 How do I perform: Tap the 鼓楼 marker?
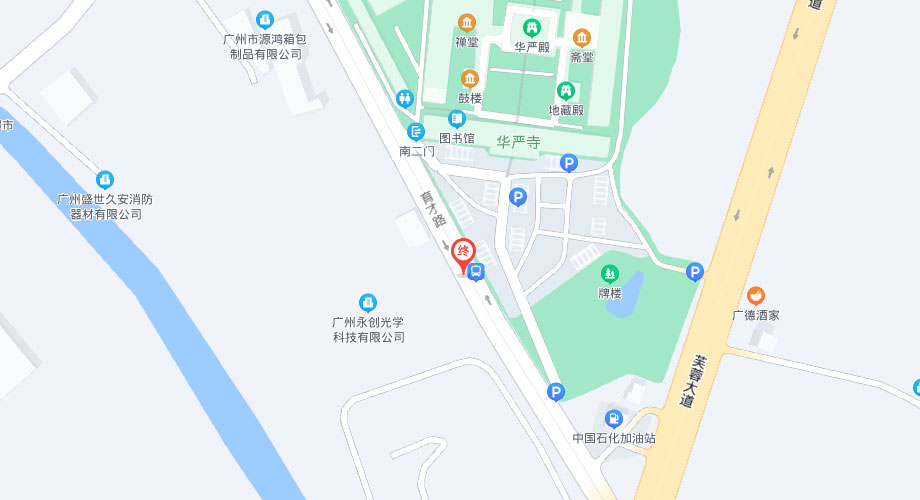[x=470, y=79]
